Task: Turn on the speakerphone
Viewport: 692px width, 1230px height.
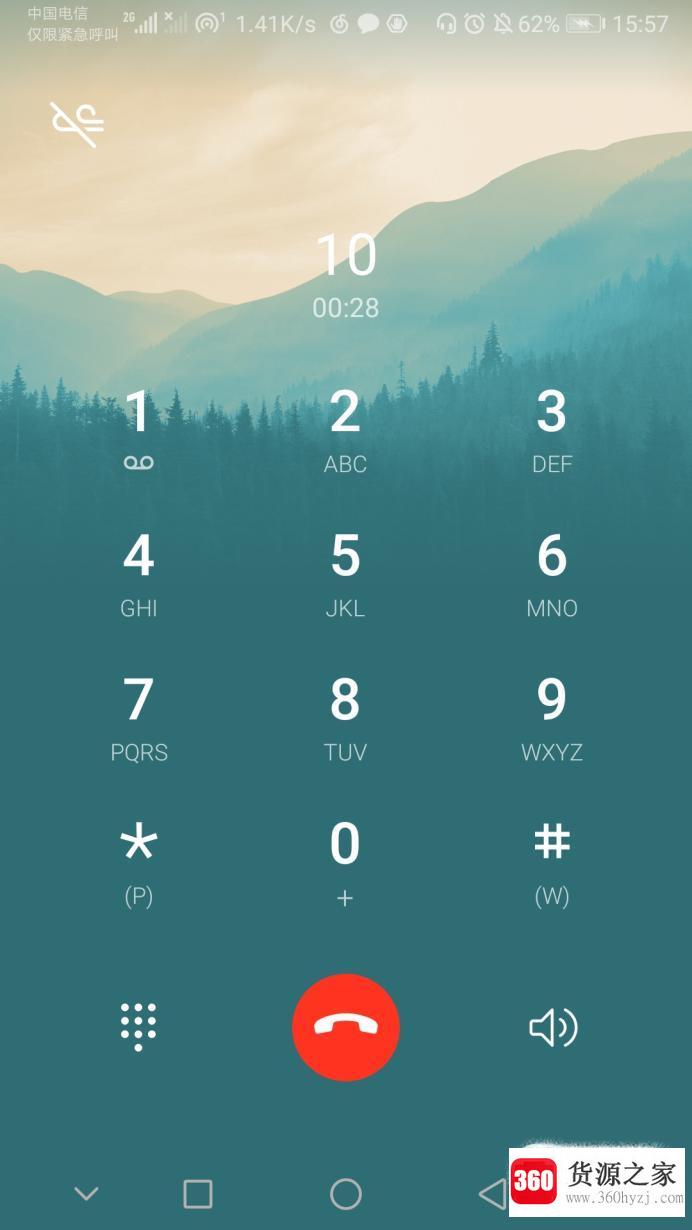Action: [552, 1027]
